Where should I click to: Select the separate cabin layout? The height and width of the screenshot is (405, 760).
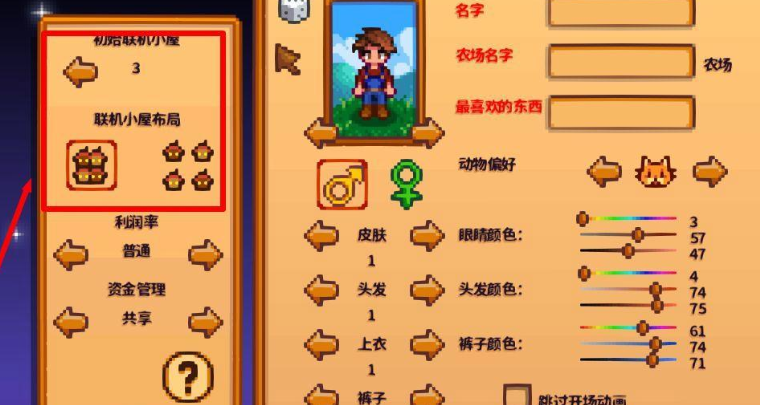(x=189, y=166)
